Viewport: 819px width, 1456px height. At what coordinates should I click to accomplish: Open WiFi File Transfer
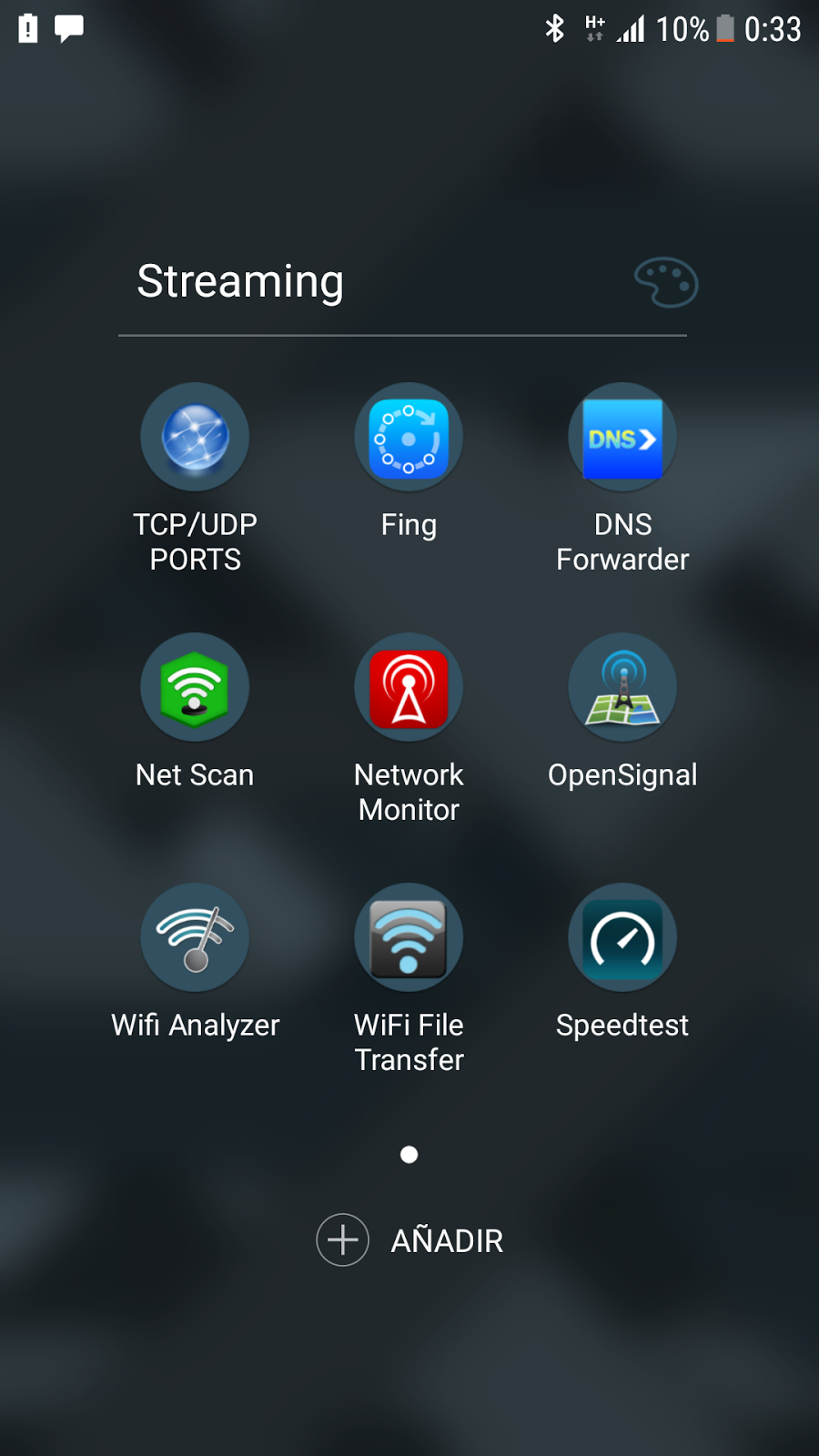pos(409,938)
